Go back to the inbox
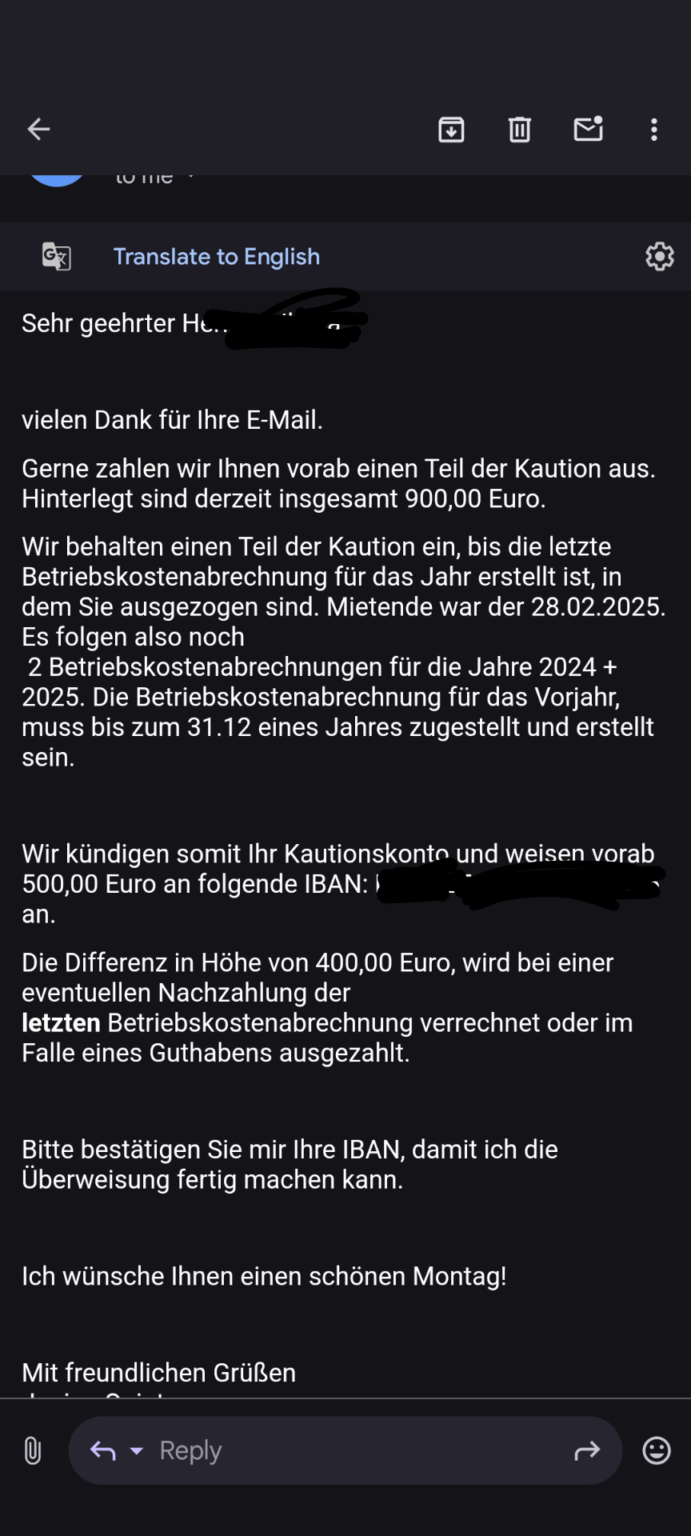Image resolution: width=691 pixels, height=1536 pixels. (x=38, y=129)
